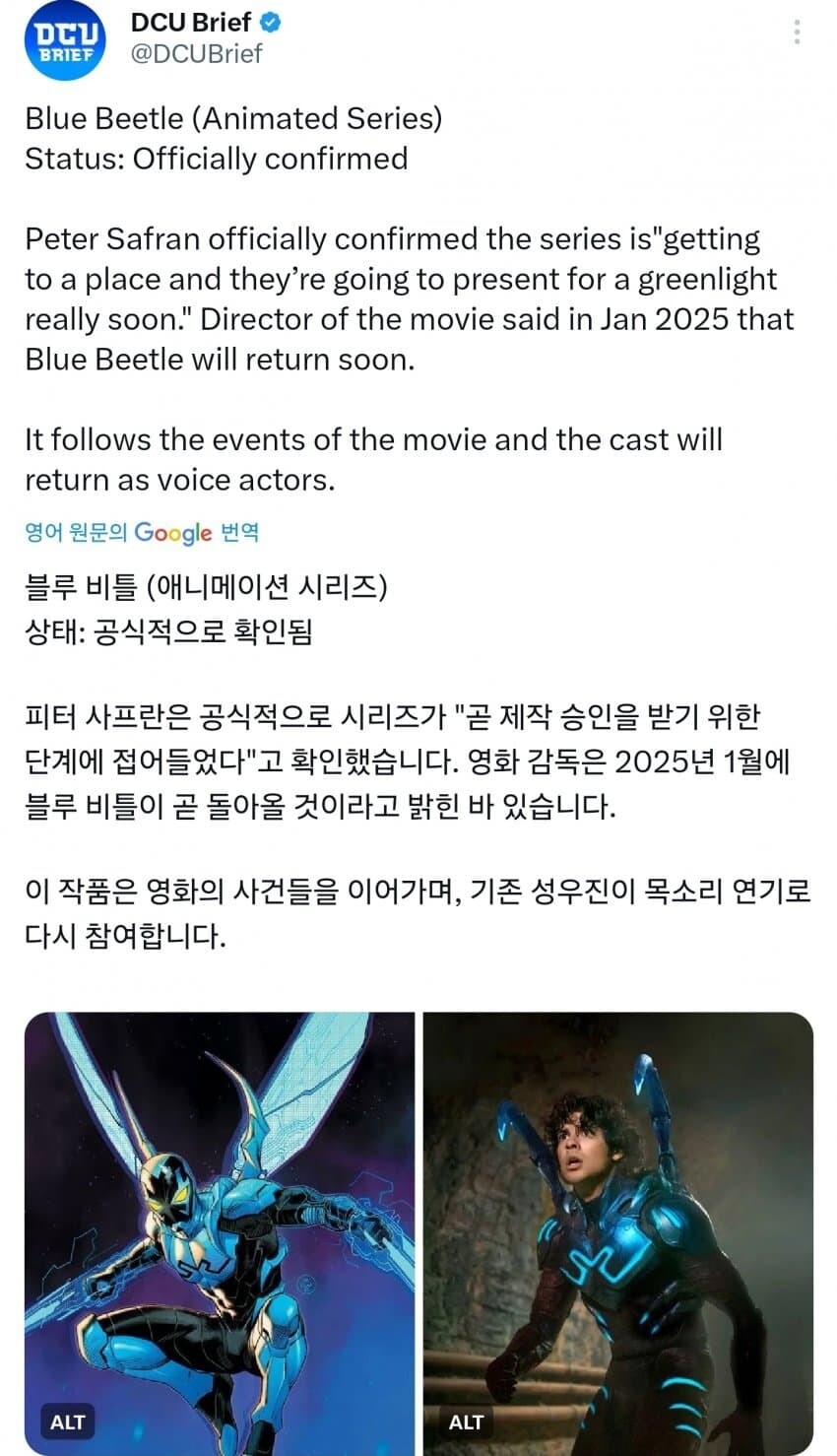View the movie Blue Beetle photo

618,1212
